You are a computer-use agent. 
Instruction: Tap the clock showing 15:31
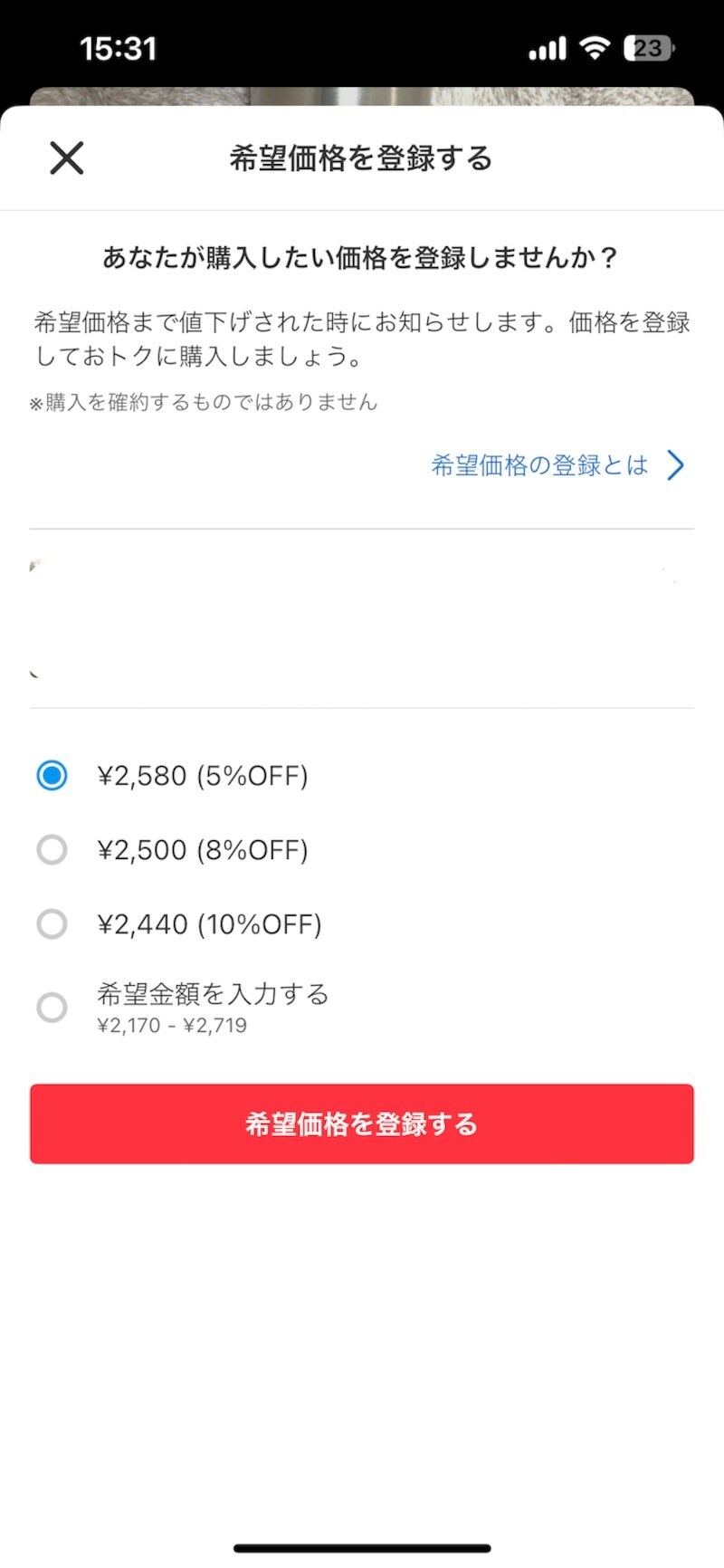[x=116, y=47]
